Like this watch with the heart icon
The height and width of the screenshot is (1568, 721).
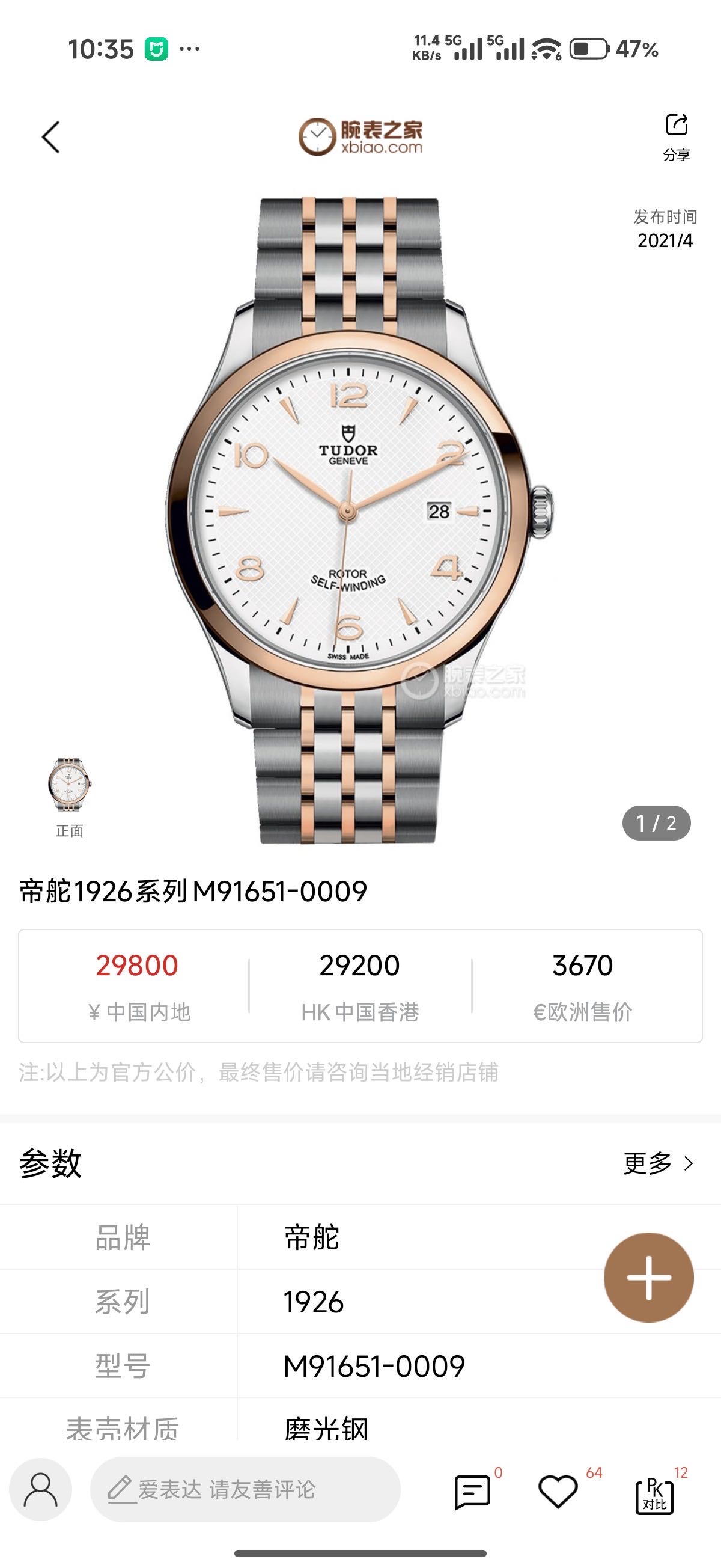(x=558, y=1490)
